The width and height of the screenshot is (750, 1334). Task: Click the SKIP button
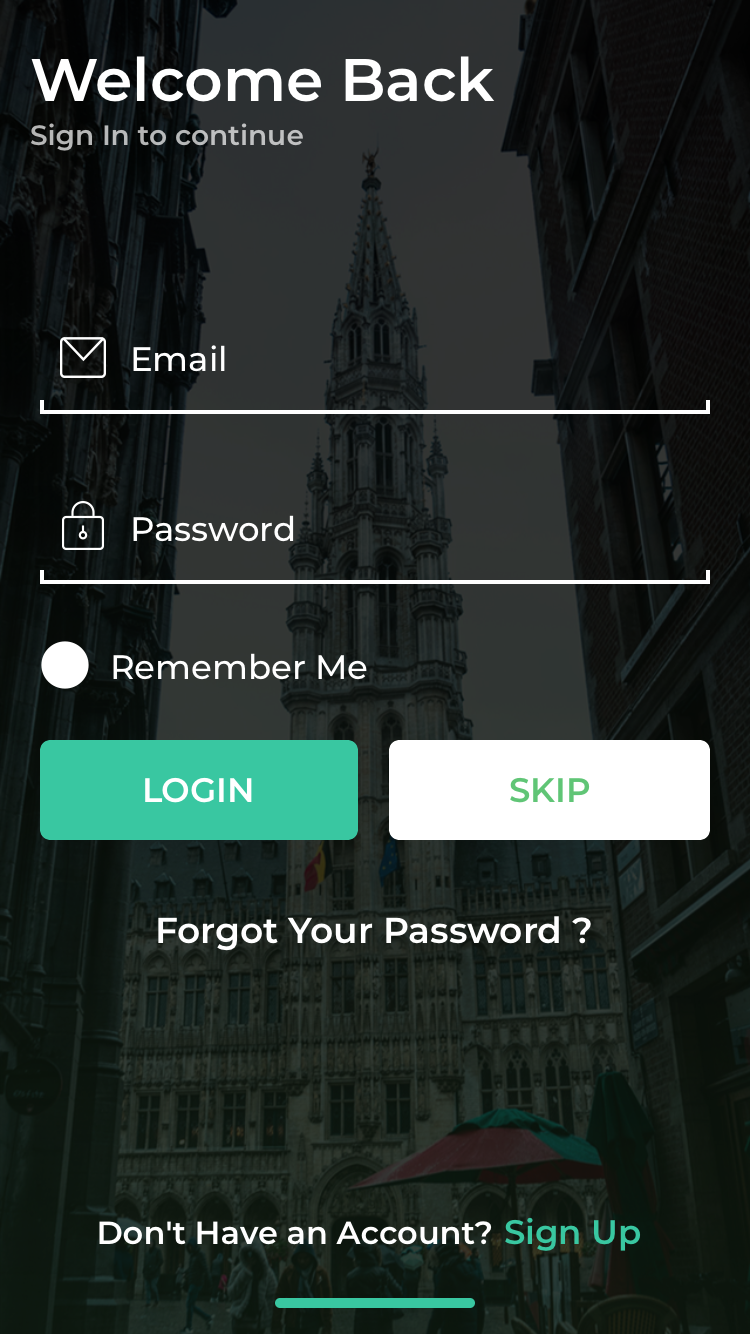tap(549, 789)
